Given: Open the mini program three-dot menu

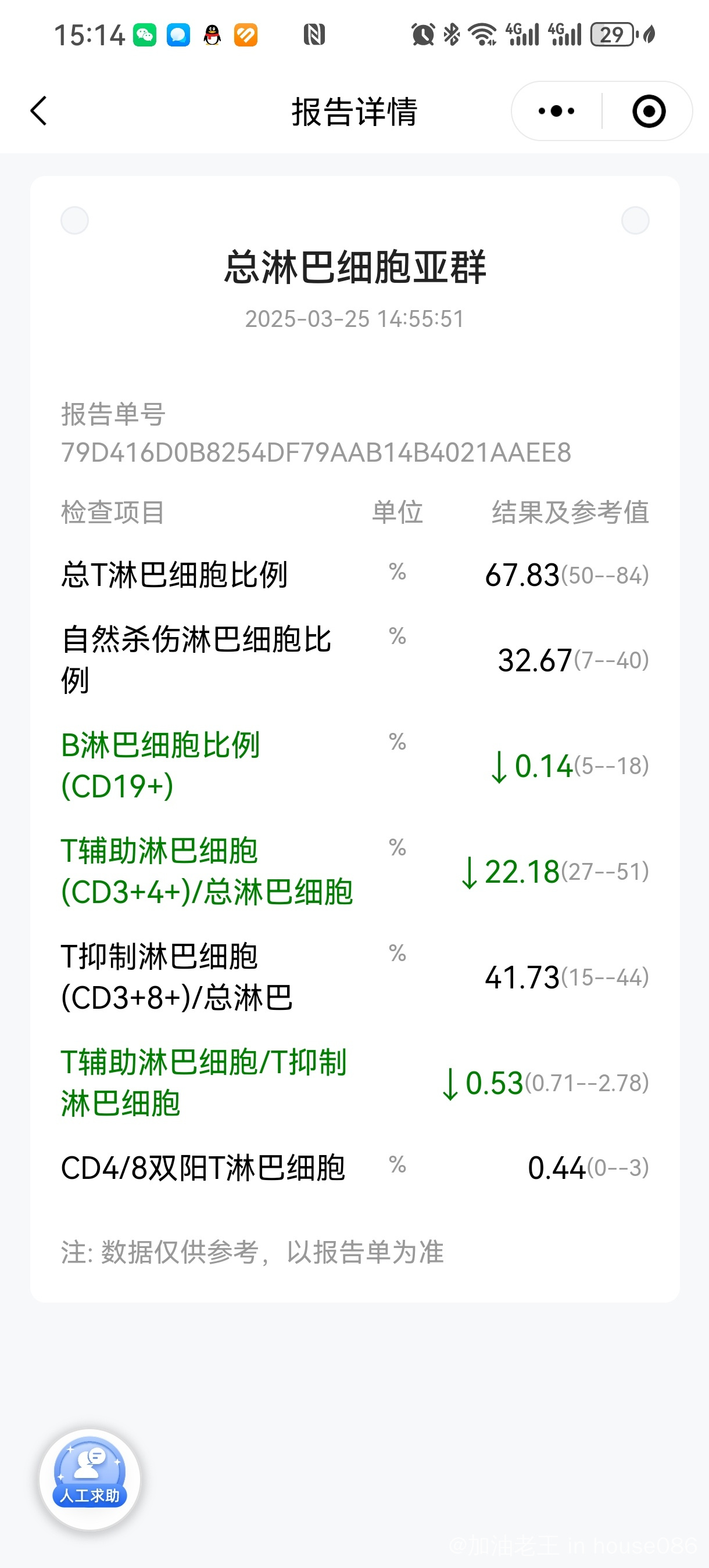Looking at the screenshot, I should [x=556, y=112].
